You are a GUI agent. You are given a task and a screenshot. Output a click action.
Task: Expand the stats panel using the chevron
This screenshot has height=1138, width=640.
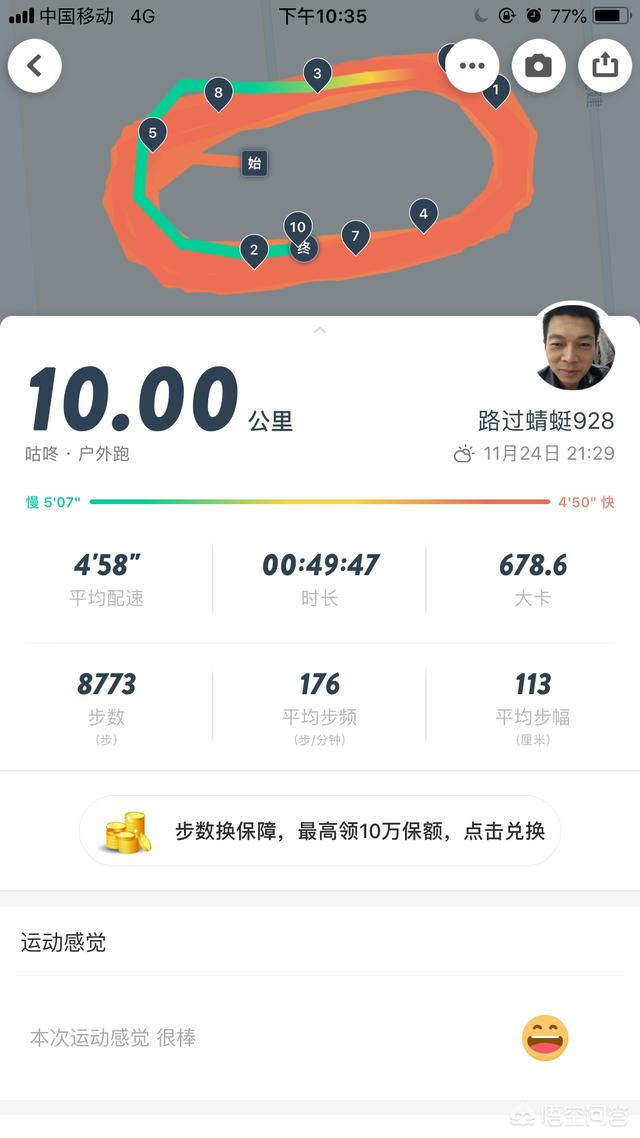[320, 330]
